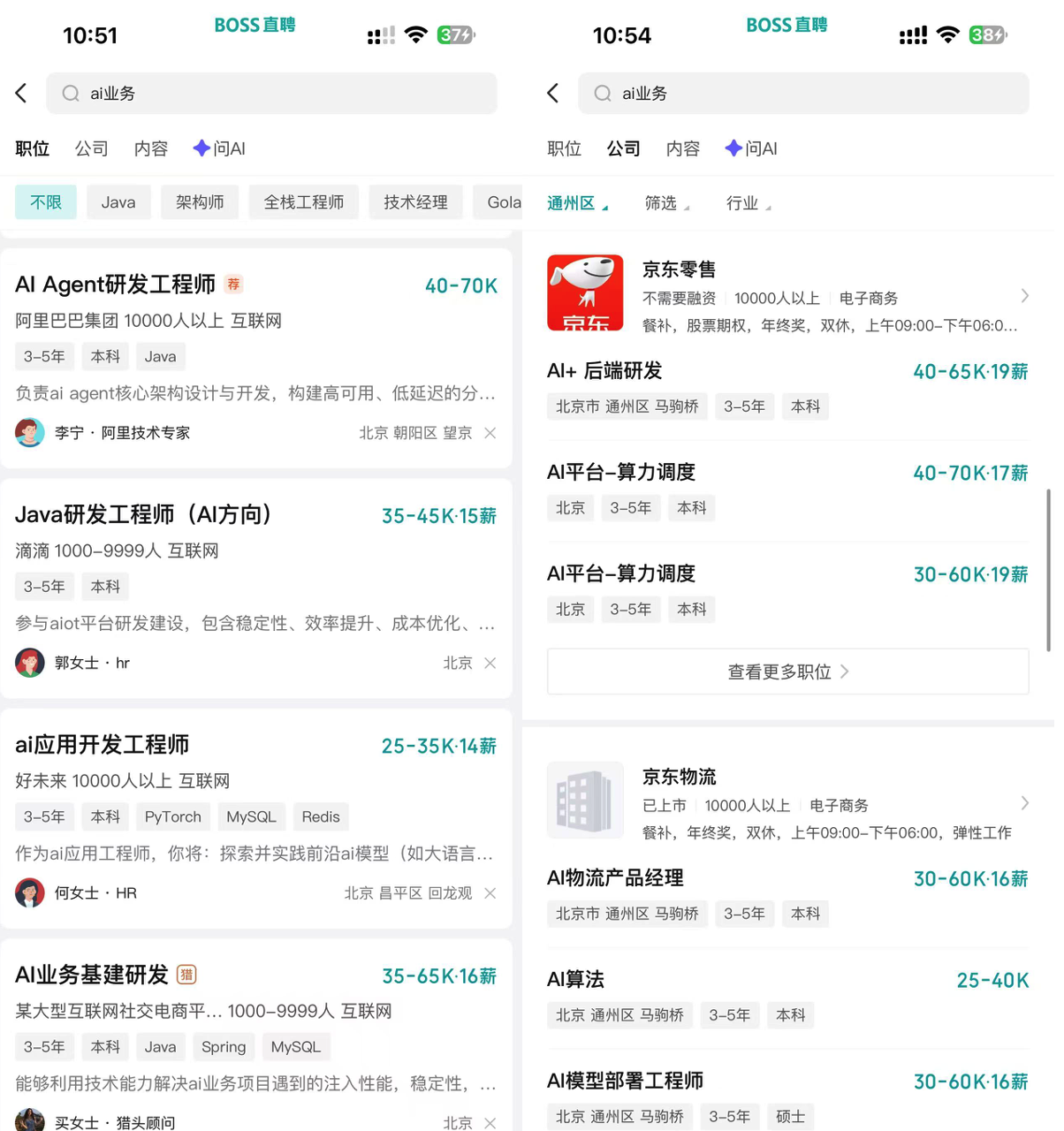Select the 不限 filter chip
This screenshot has height=1131, width=1064.
[46, 202]
